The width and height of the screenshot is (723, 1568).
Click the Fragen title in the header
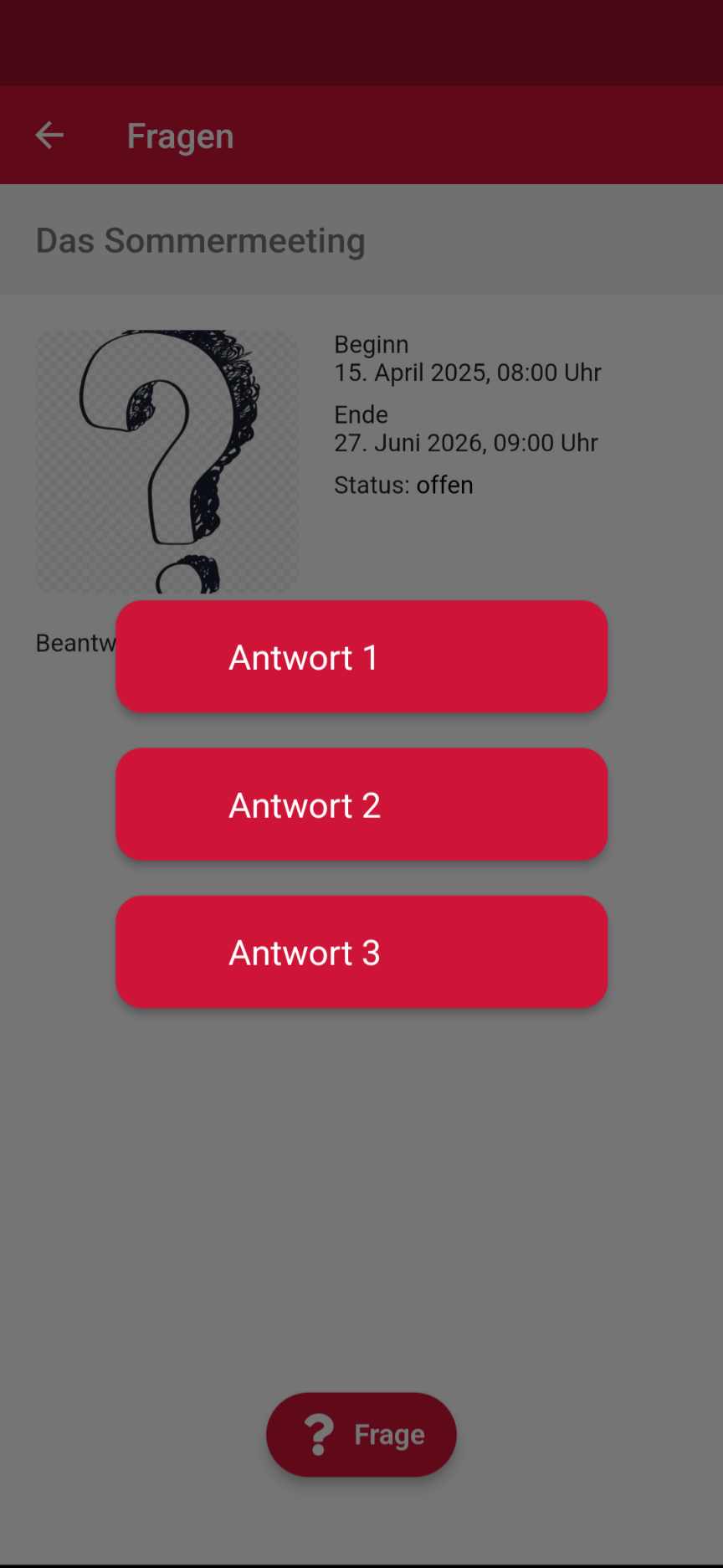pos(180,135)
